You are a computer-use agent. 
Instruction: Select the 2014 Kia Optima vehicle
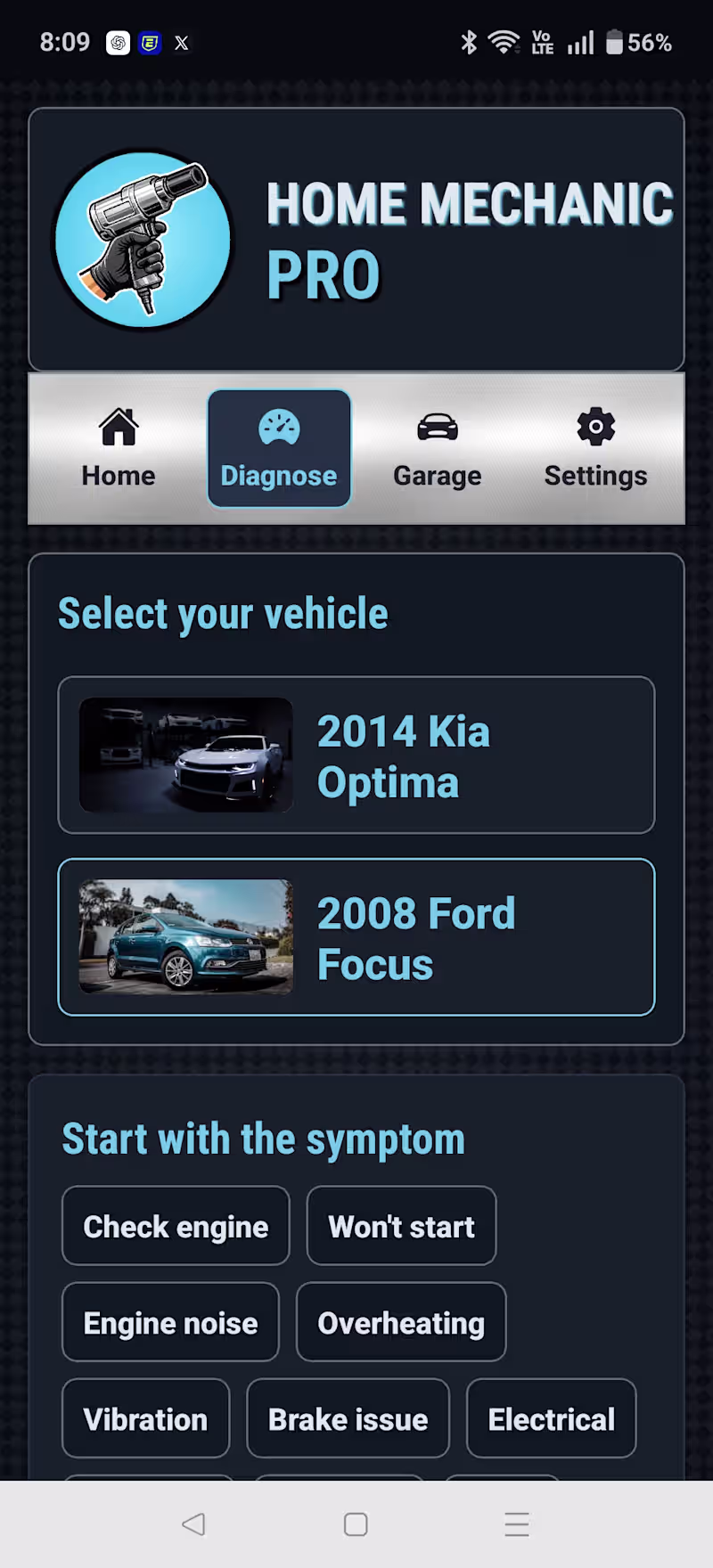pyautogui.click(x=356, y=755)
